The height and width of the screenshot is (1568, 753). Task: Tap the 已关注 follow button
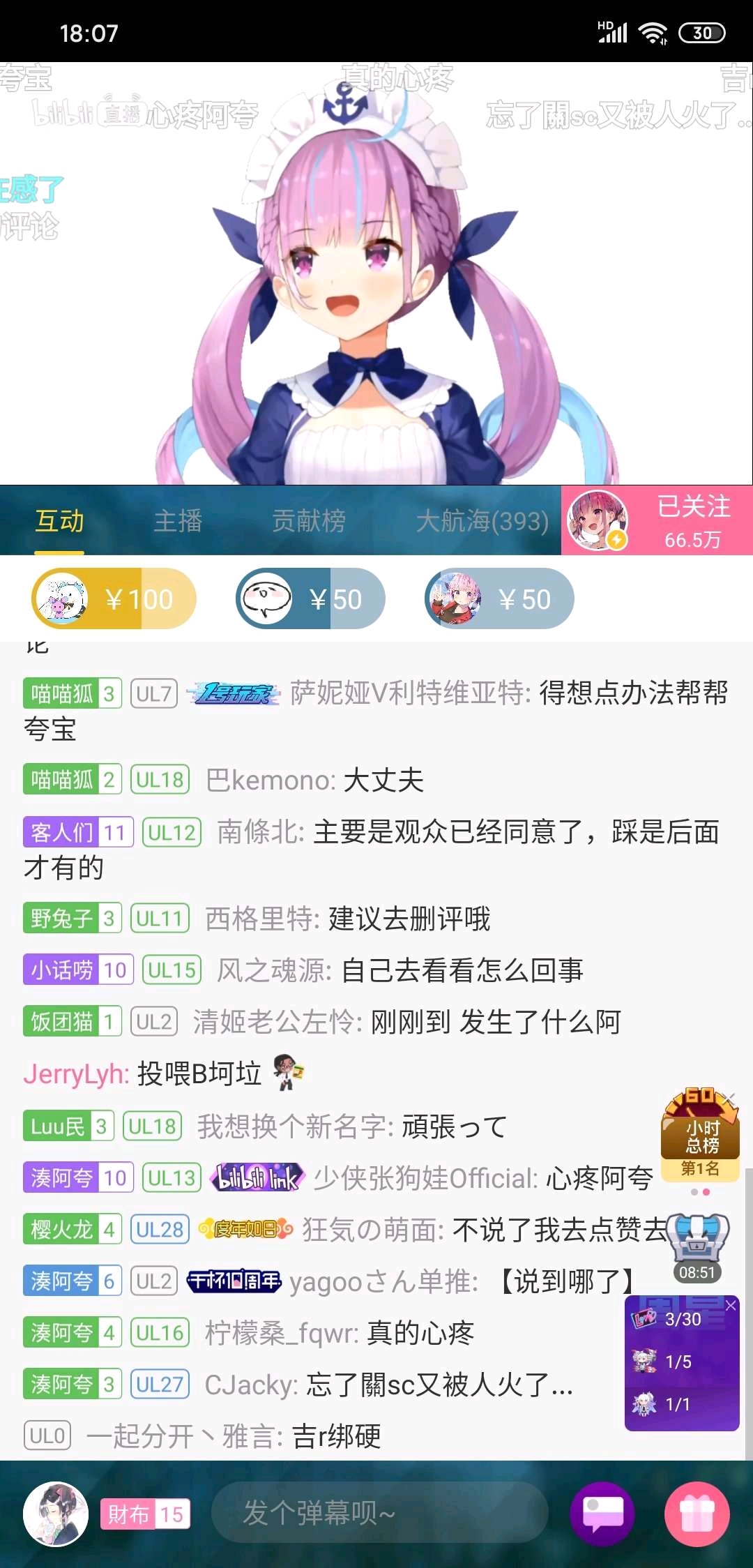[x=692, y=520]
